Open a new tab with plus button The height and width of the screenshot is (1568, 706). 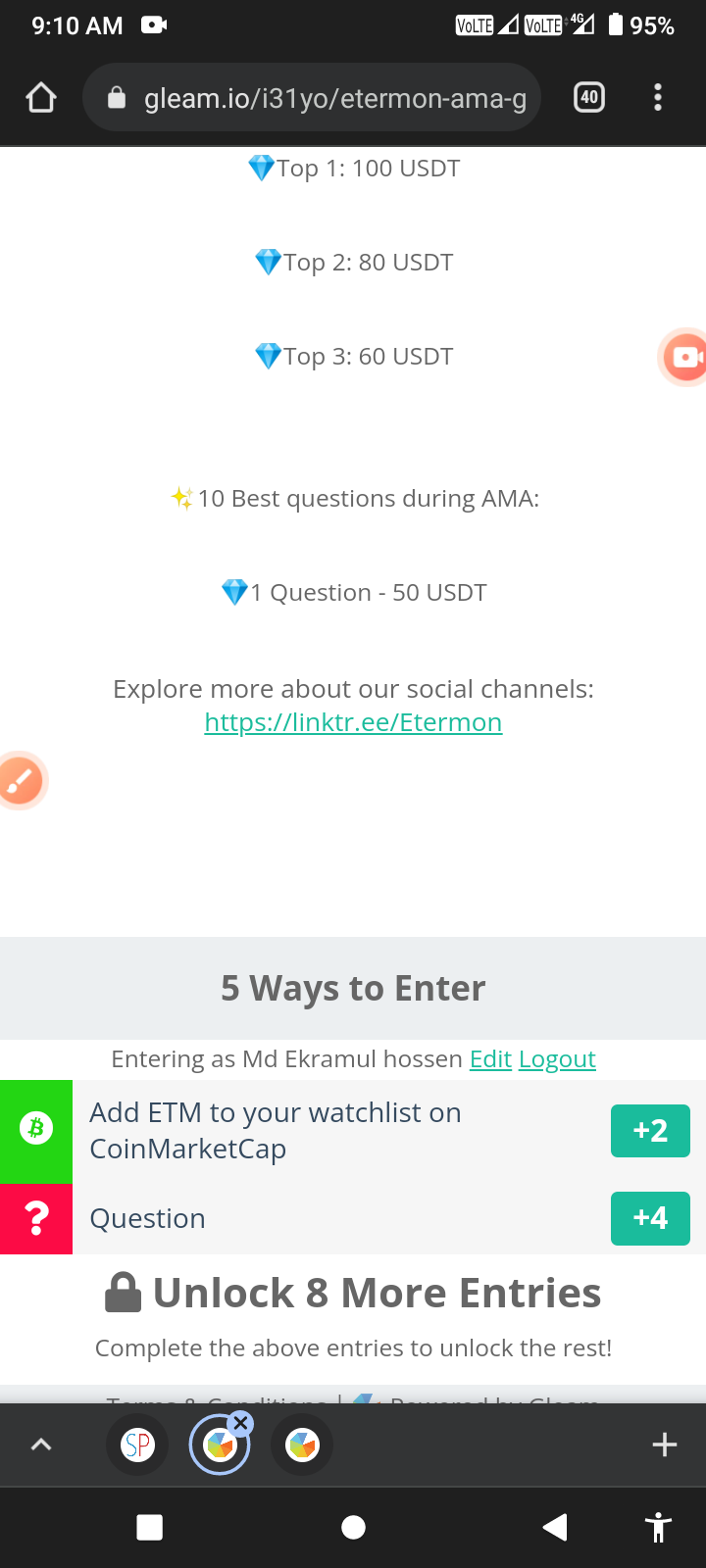664,1445
